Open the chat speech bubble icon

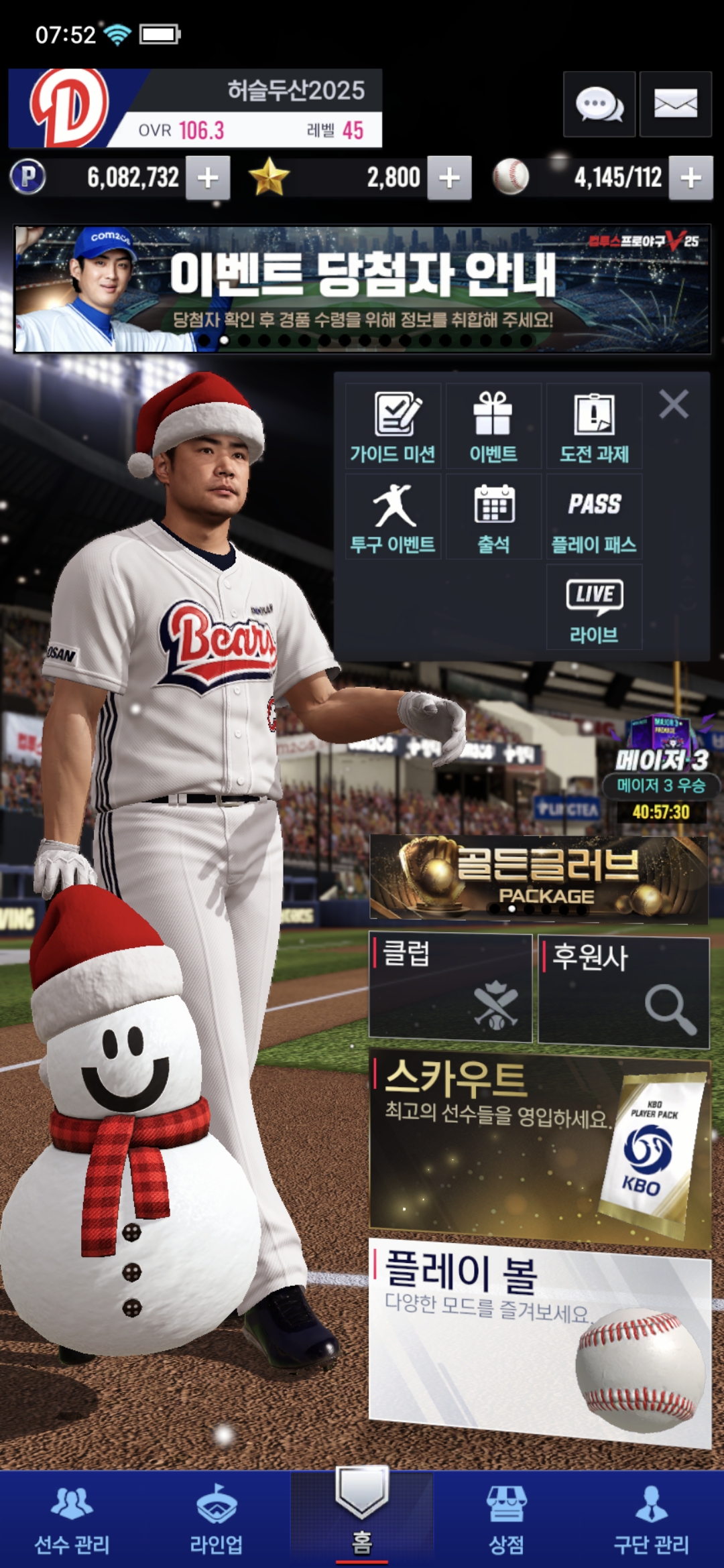coord(599,105)
